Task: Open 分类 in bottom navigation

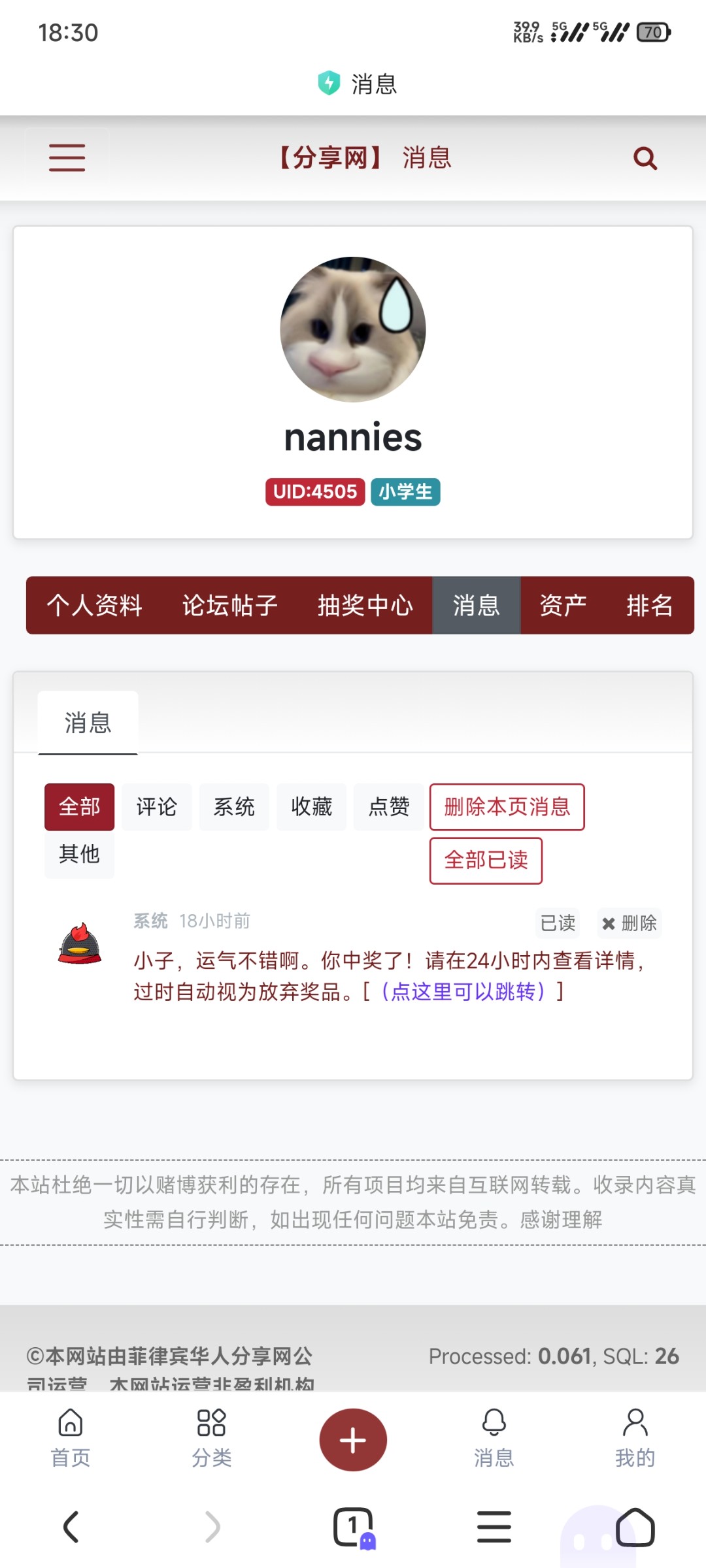Action: (211, 1439)
